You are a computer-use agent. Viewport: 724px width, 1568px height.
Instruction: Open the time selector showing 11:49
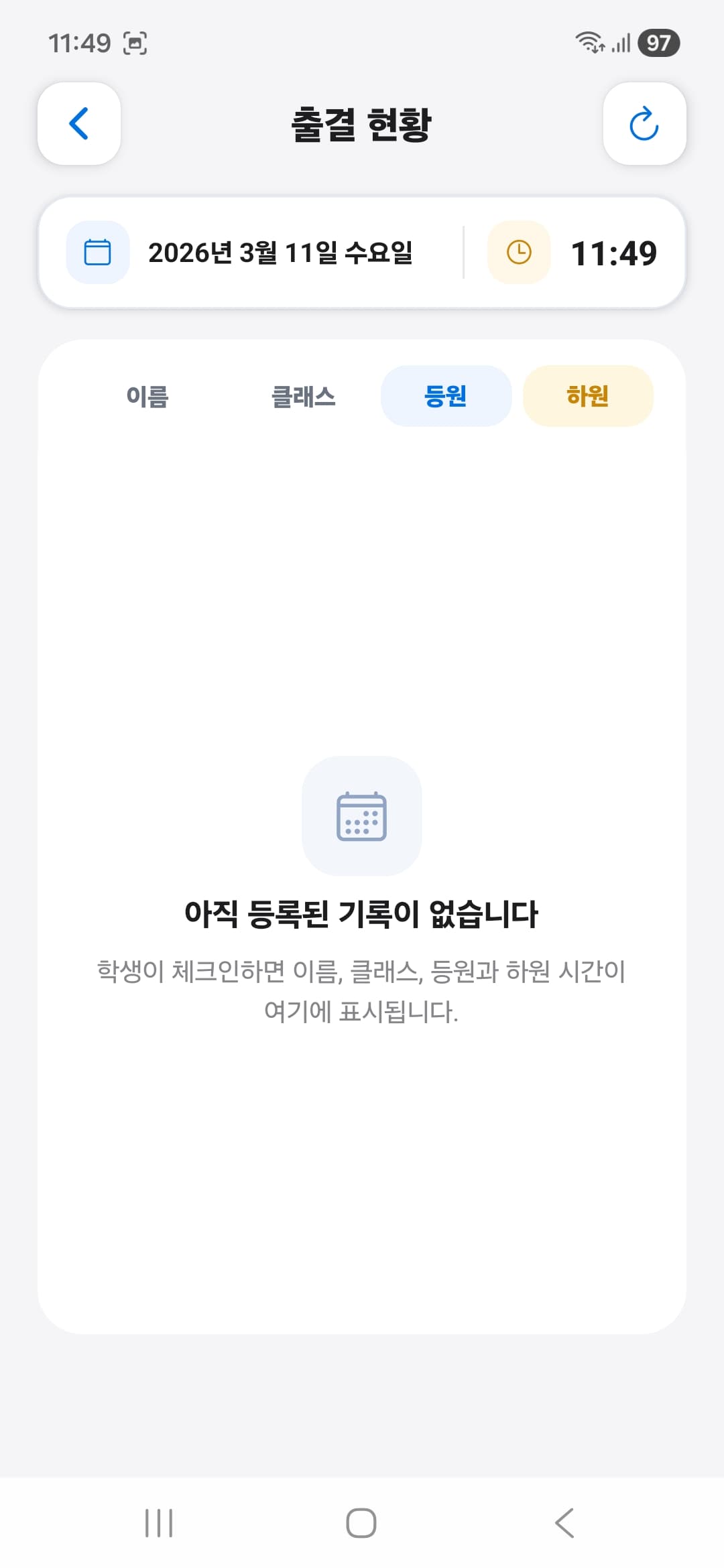pyautogui.click(x=615, y=253)
